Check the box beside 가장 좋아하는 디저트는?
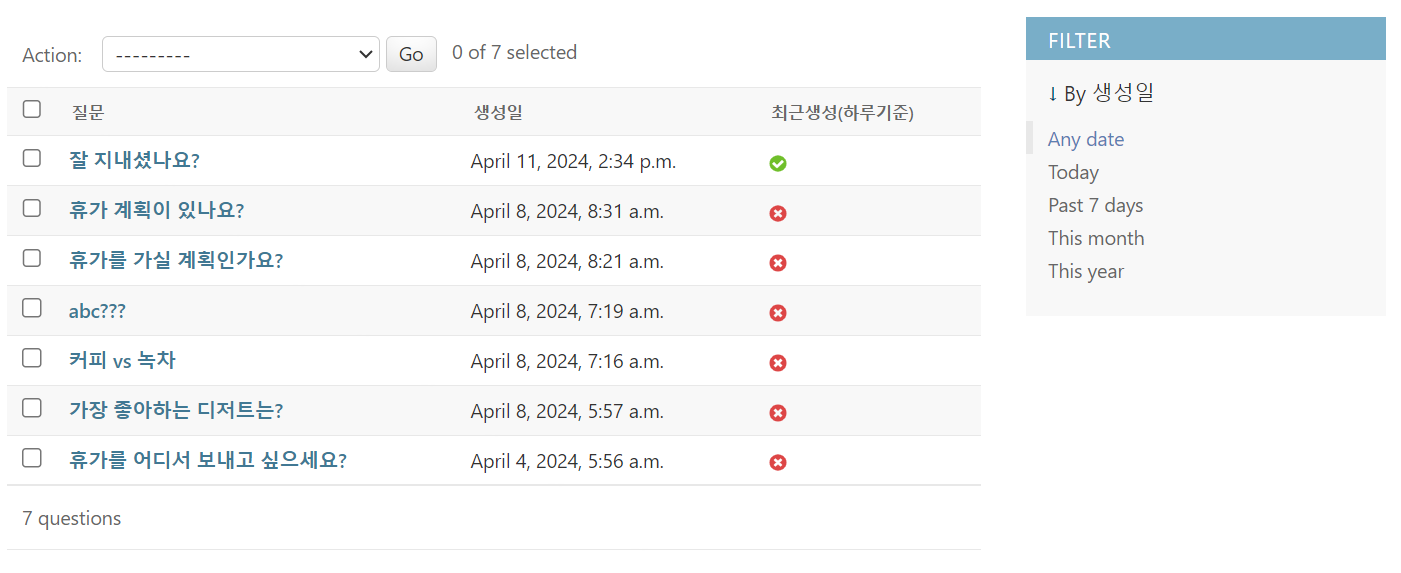Viewport: 1401px width, 573px height. (32, 408)
